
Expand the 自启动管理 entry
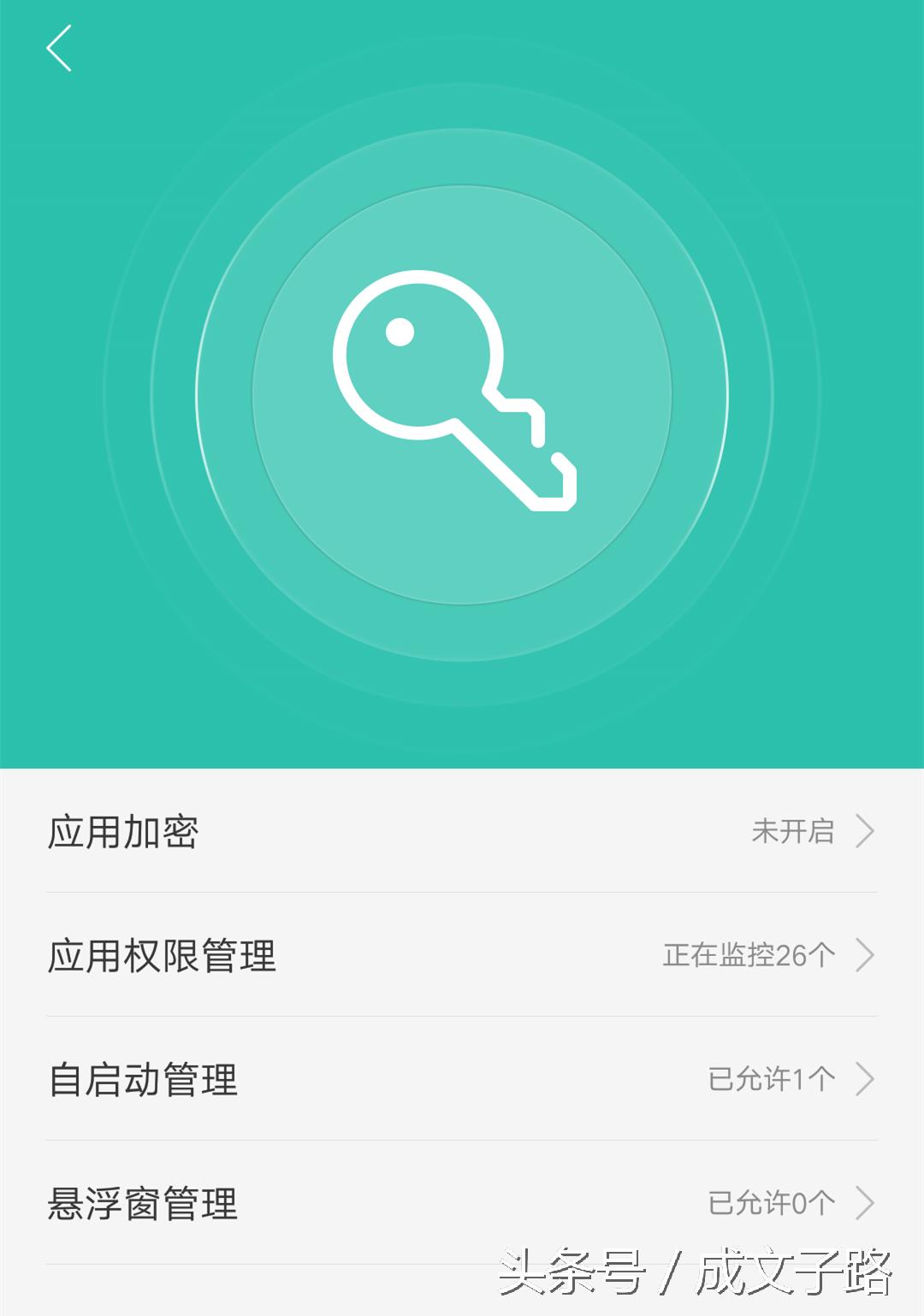point(462,1079)
